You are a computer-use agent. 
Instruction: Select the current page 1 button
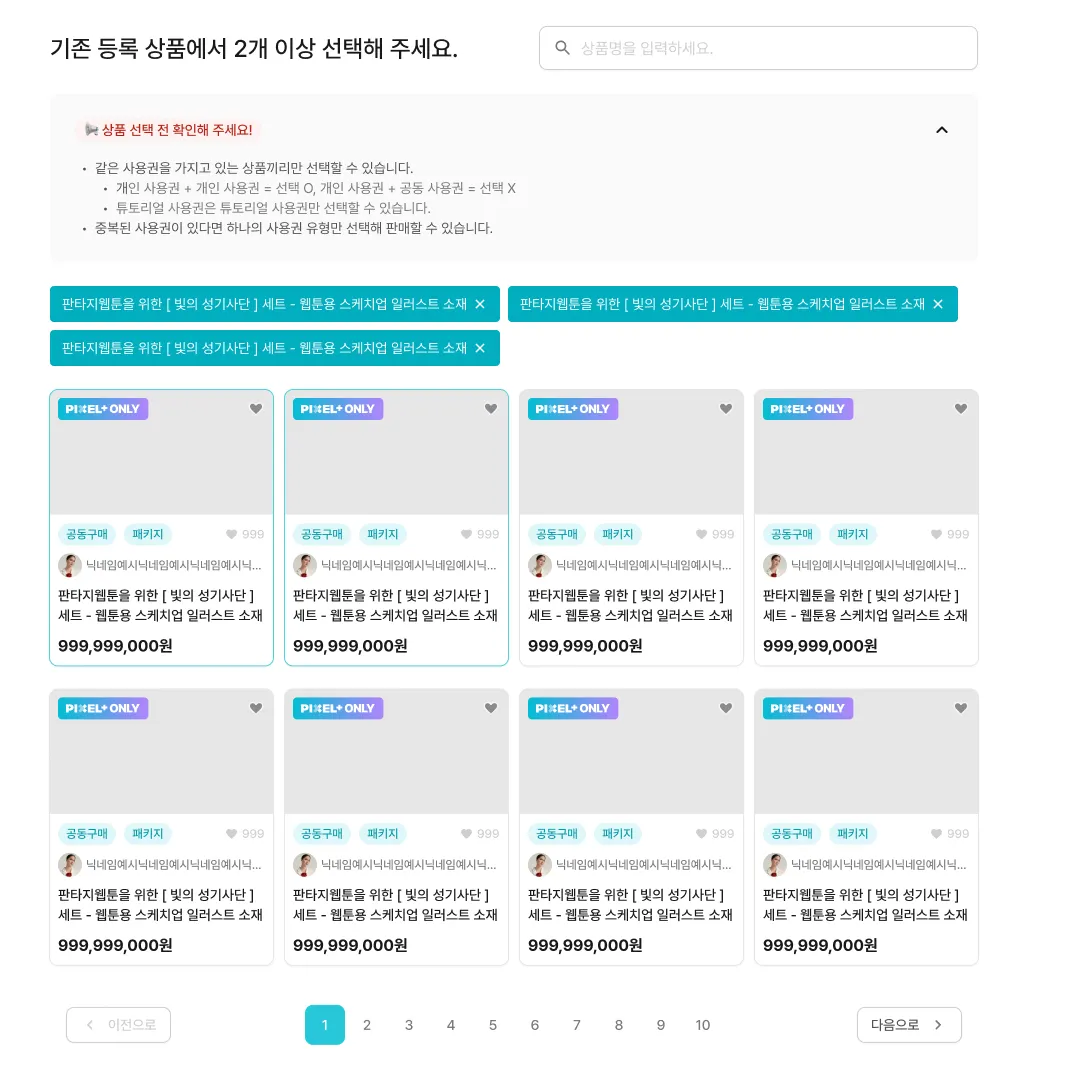point(325,1025)
